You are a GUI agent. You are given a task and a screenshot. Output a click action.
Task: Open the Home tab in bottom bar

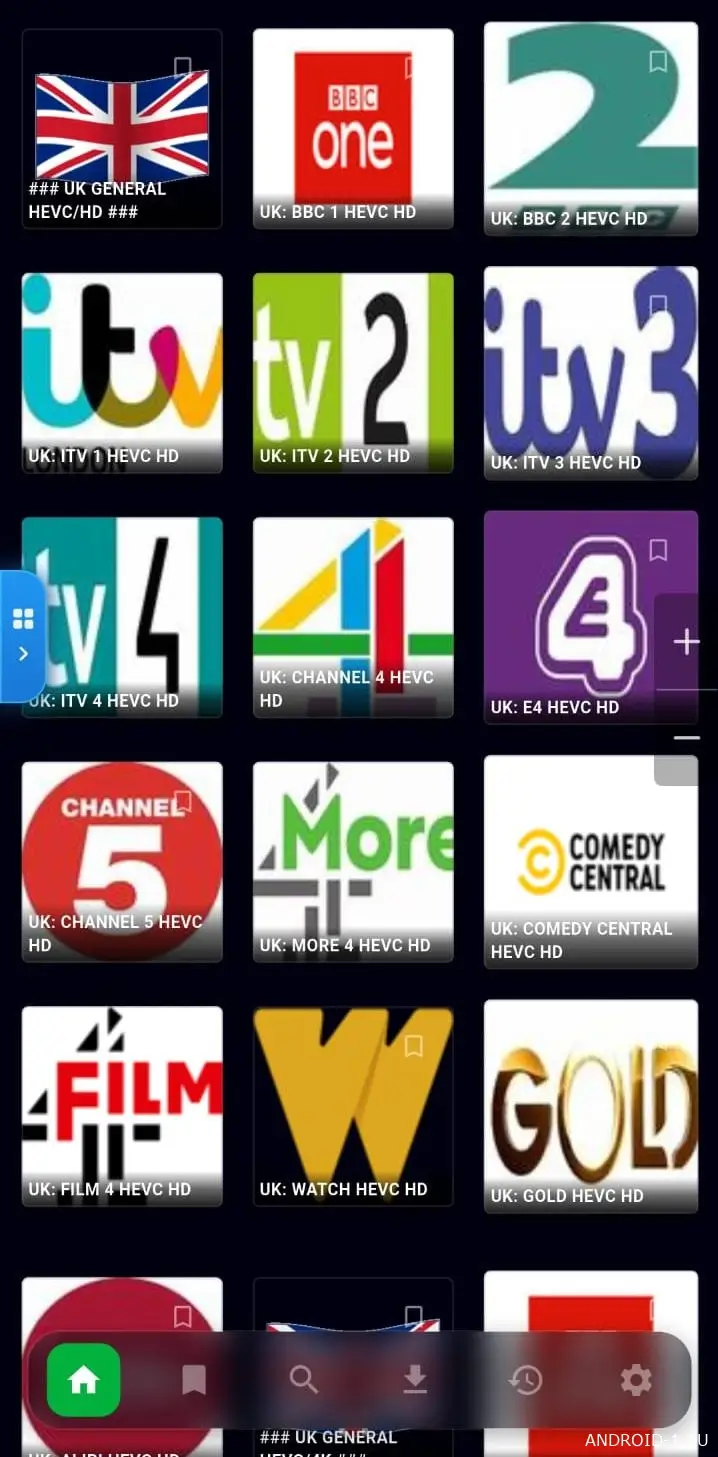point(83,1381)
